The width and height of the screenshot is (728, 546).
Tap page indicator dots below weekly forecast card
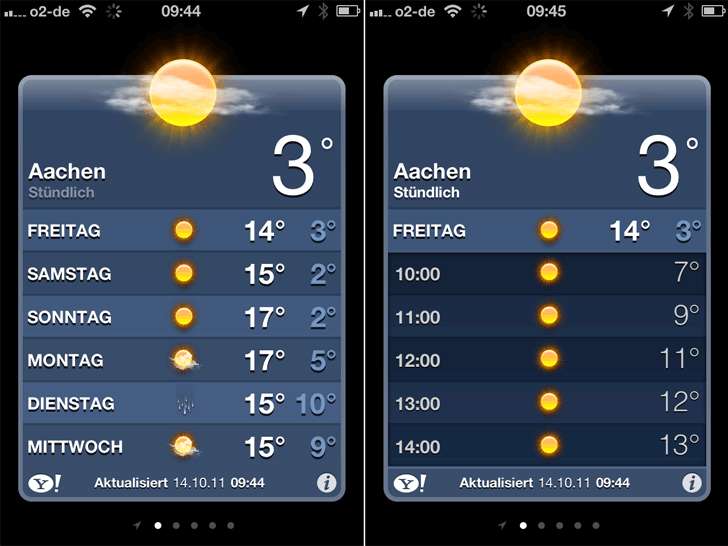click(x=184, y=524)
